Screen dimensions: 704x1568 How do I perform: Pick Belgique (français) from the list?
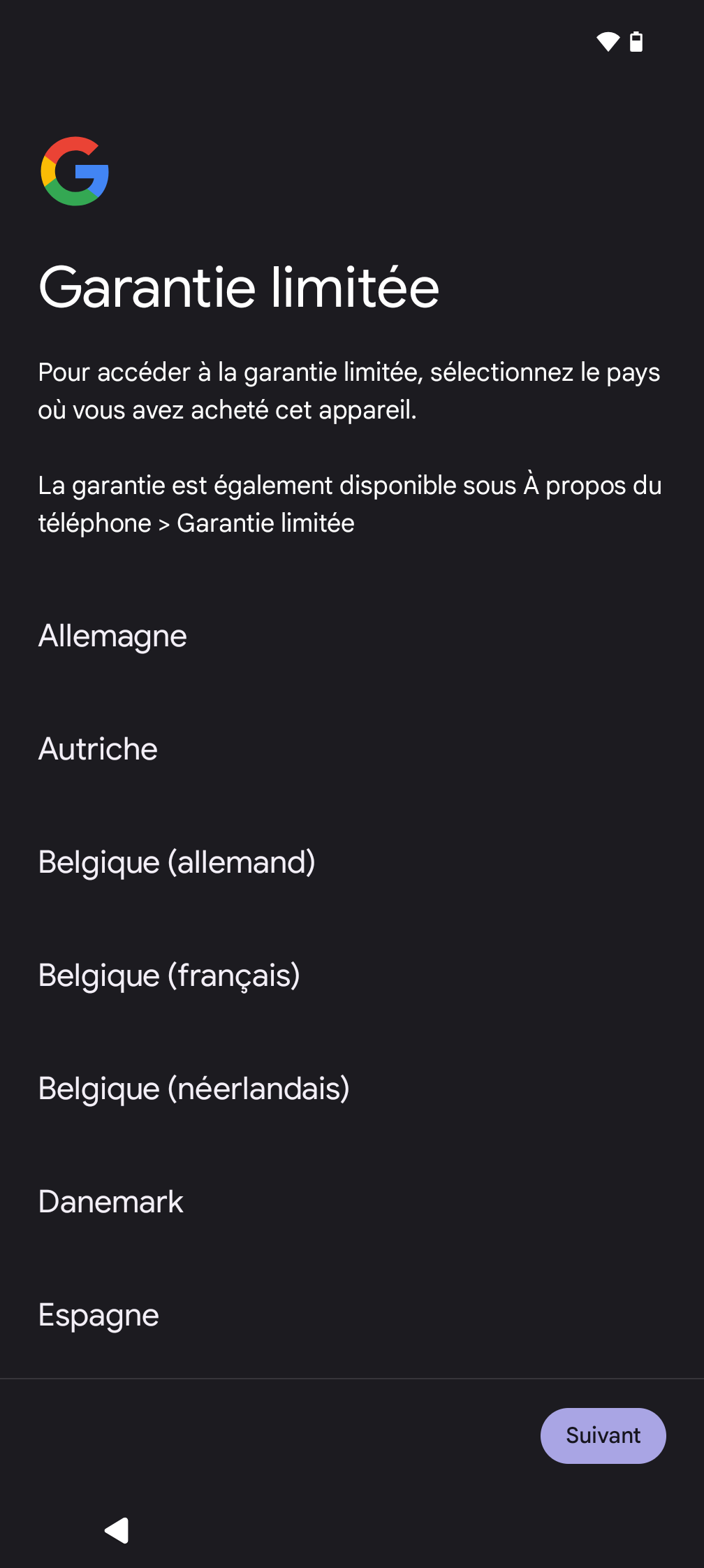click(169, 975)
